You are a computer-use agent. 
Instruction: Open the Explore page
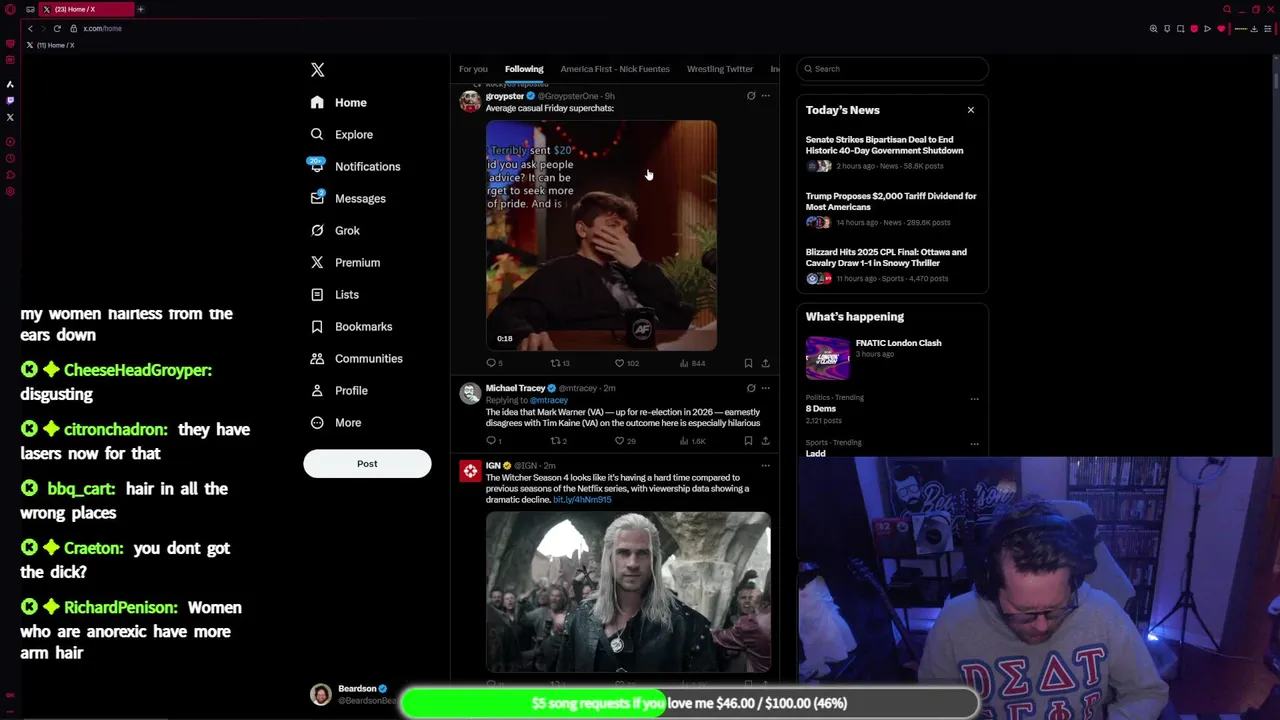(x=353, y=134)
